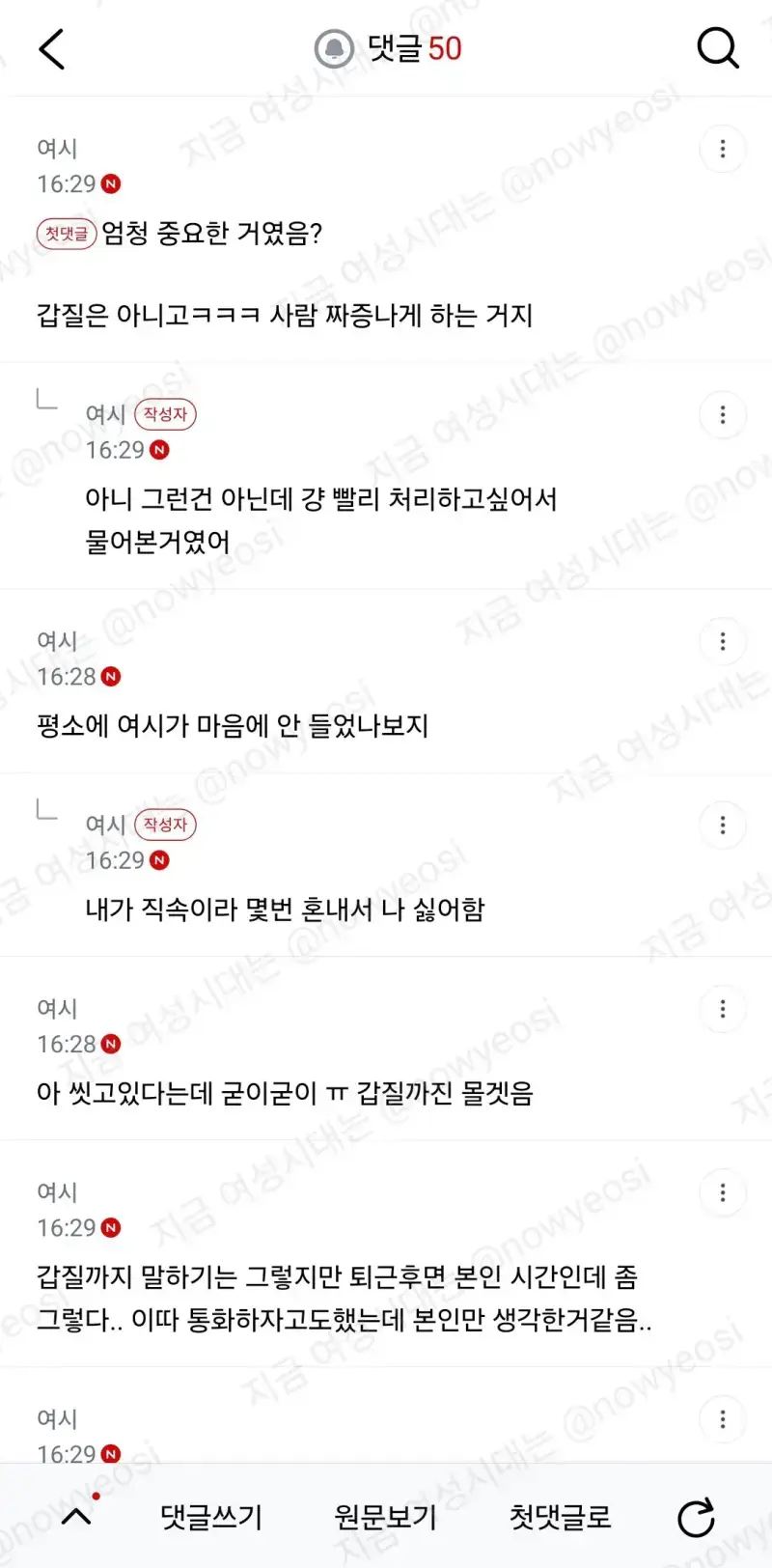Open options for comment '평소에 여시가 마음에'
Image resolution: width=772 pixels, height=1568 pixels.
coord(723,641)
